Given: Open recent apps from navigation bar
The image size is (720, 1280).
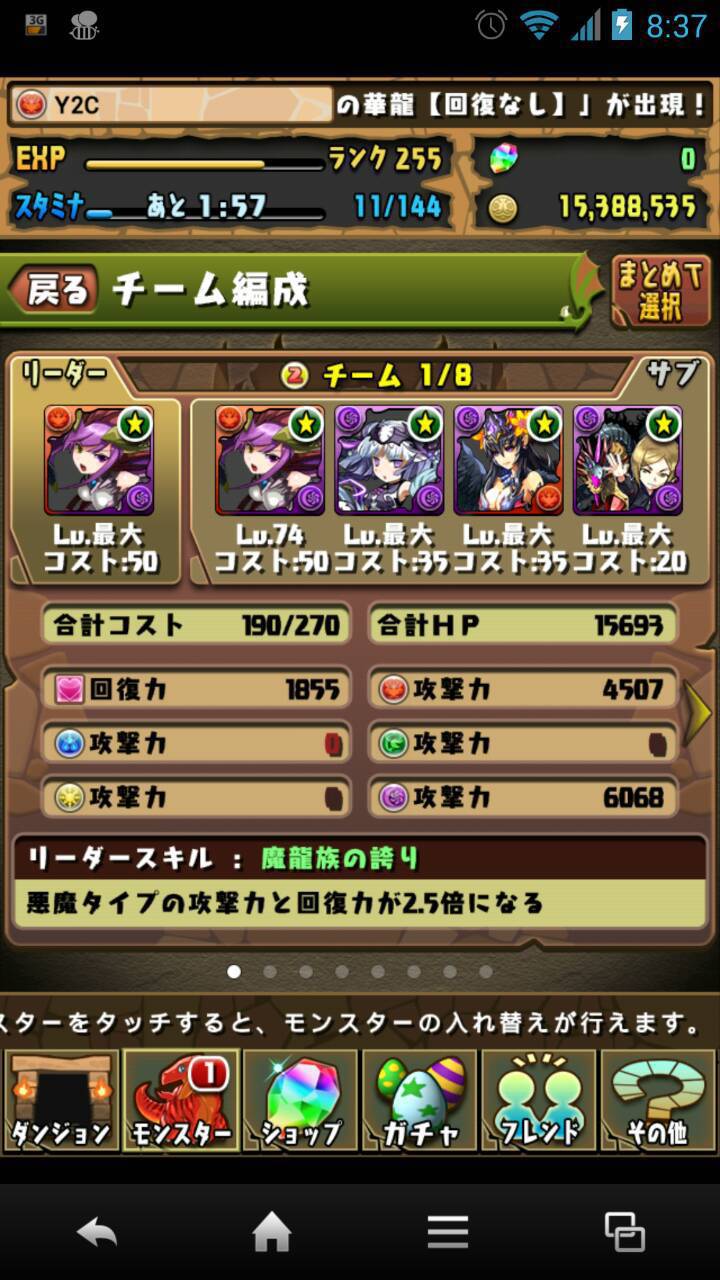Looking at the screenshot, I should (x=625, y=1233).
